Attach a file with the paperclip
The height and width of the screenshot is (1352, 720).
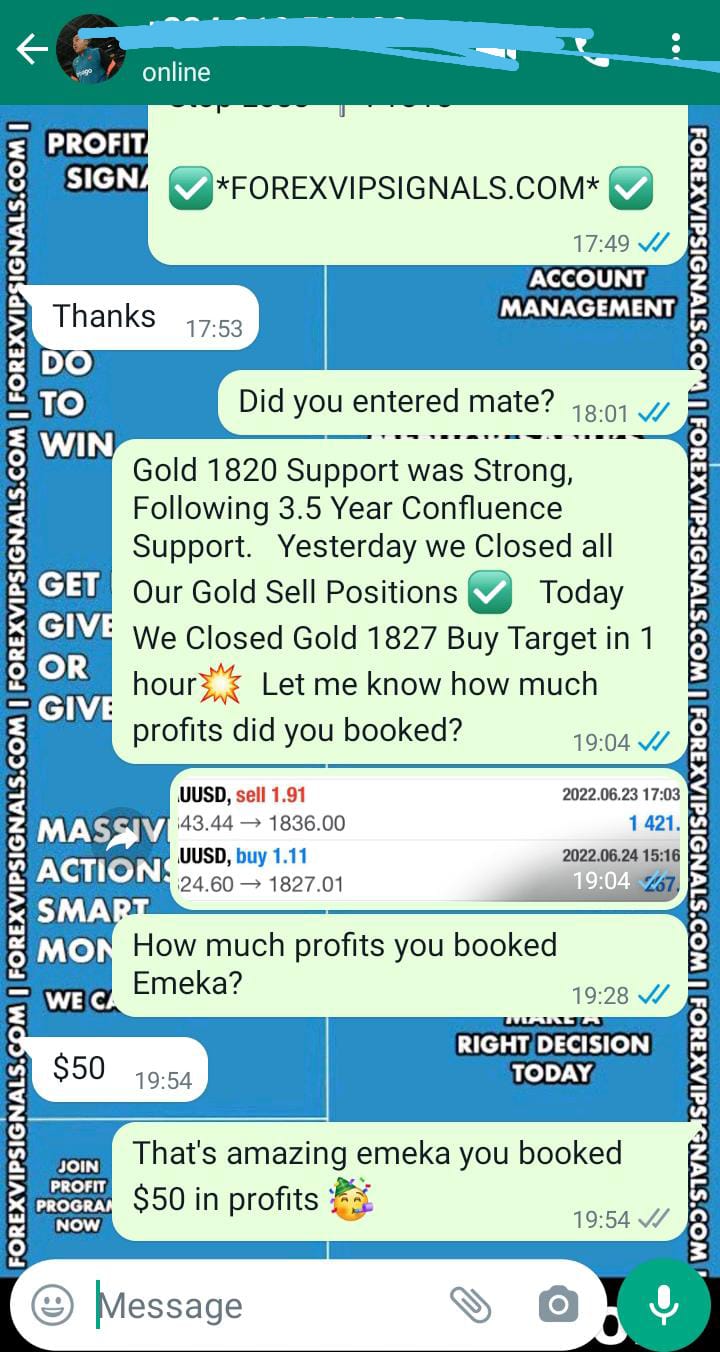[470, 1304]
